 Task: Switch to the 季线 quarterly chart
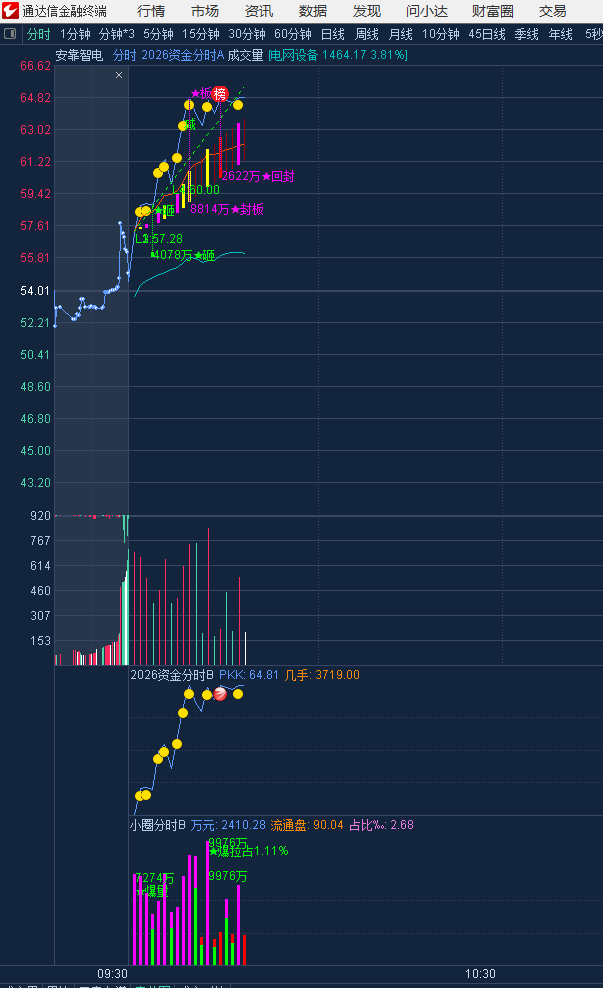(526, 34)
